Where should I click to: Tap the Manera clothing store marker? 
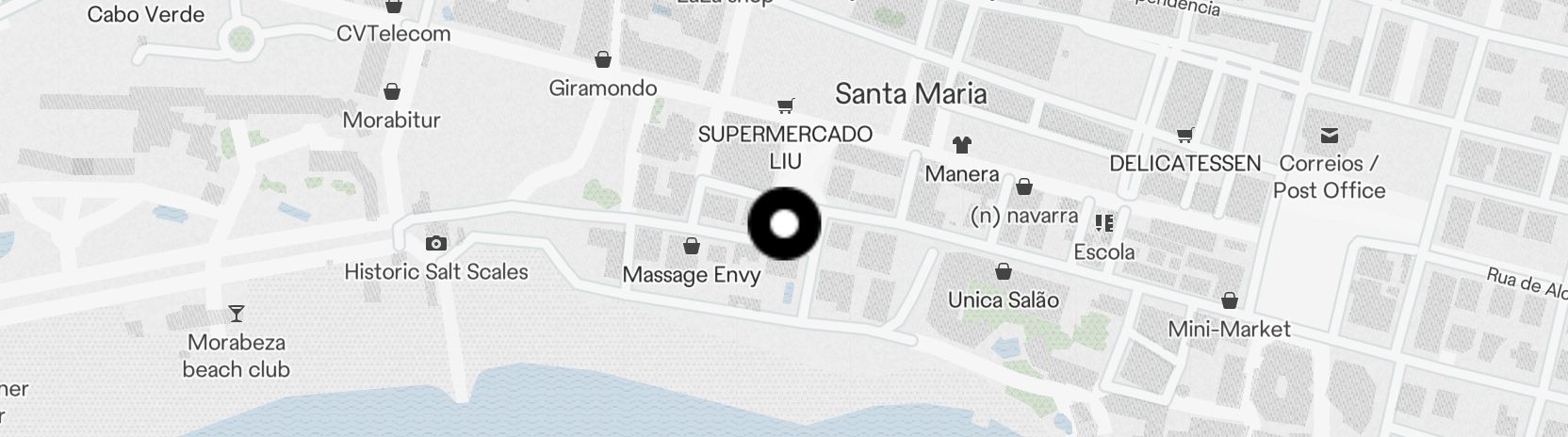coord(961,145)
